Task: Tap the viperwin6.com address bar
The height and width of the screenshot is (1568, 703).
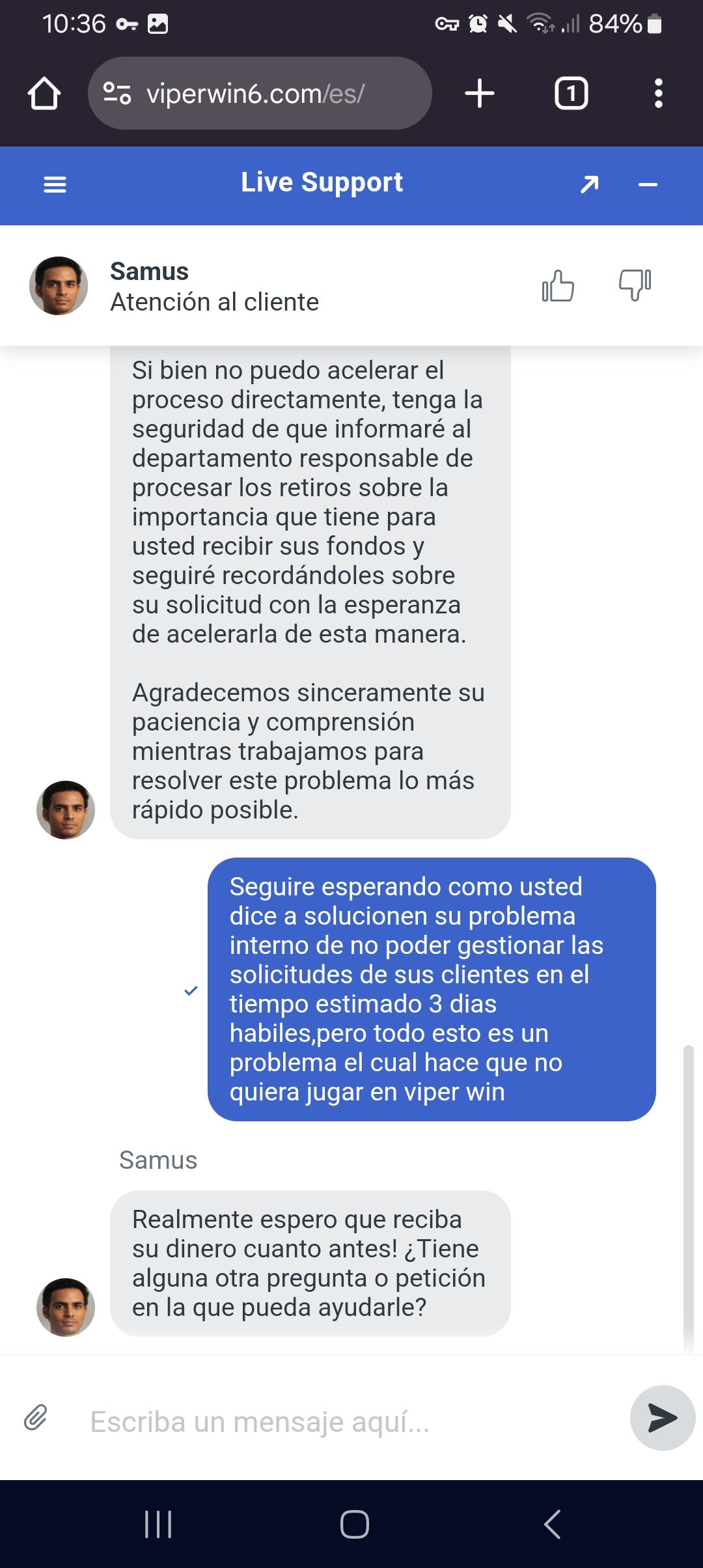Action: click(x=259, y=94)
